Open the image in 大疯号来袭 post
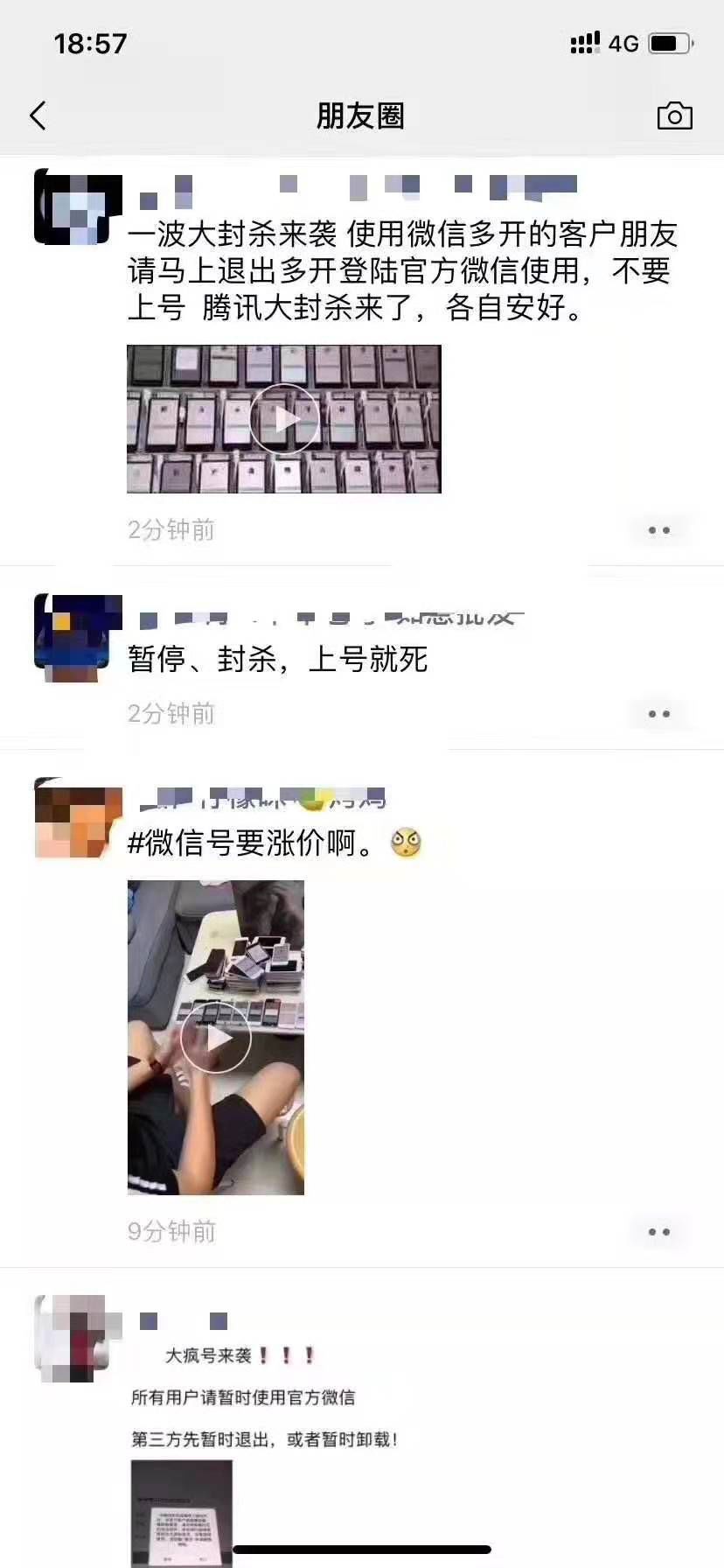Screen dimensions: 724x1568 point(182,1512)
